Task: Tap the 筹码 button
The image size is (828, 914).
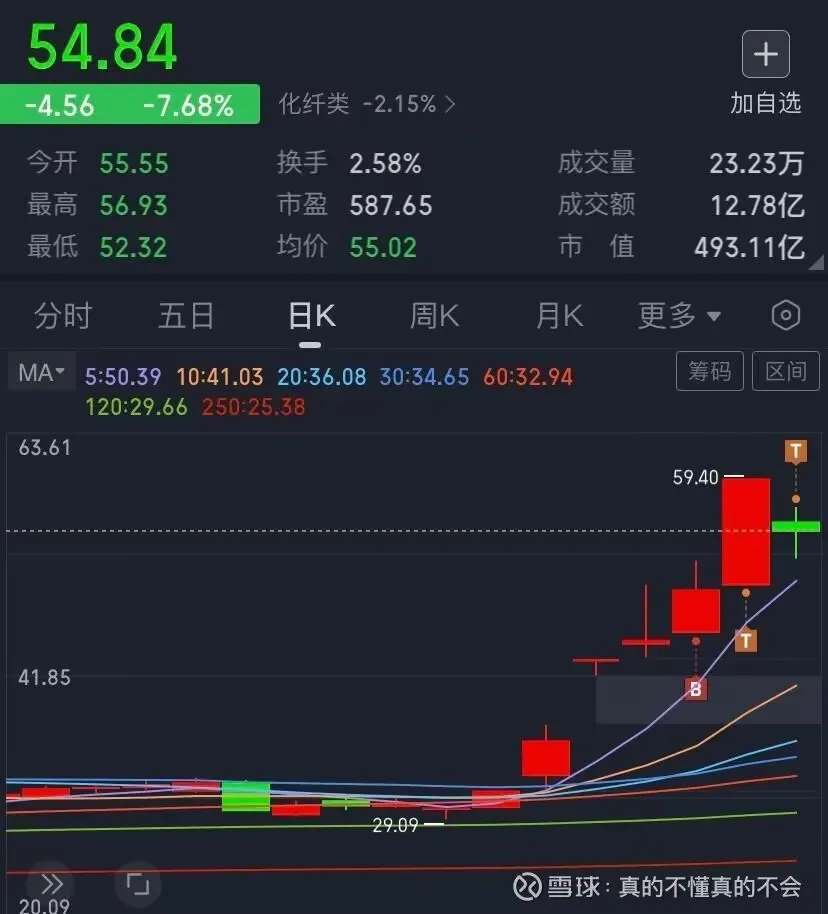Action: click(x=710, y=371)
